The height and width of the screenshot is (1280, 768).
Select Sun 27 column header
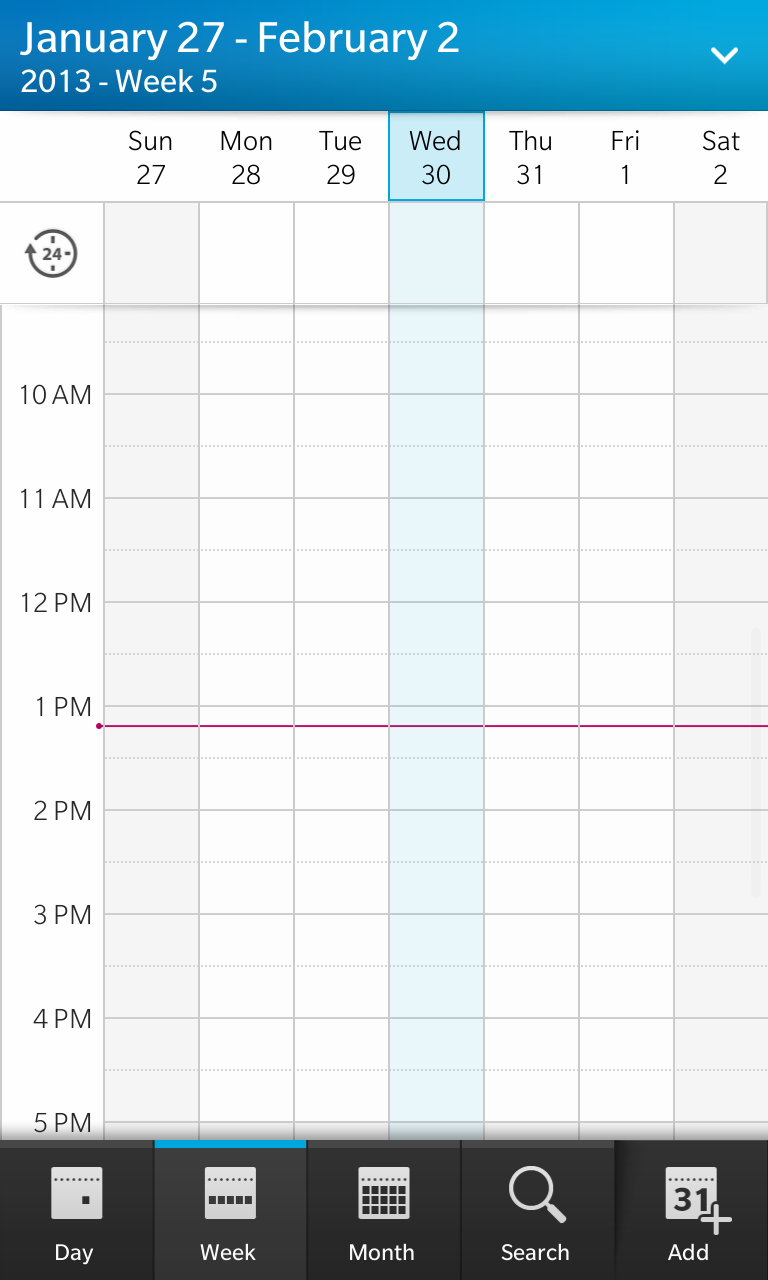pyautogui.click(x=151, y=157)
